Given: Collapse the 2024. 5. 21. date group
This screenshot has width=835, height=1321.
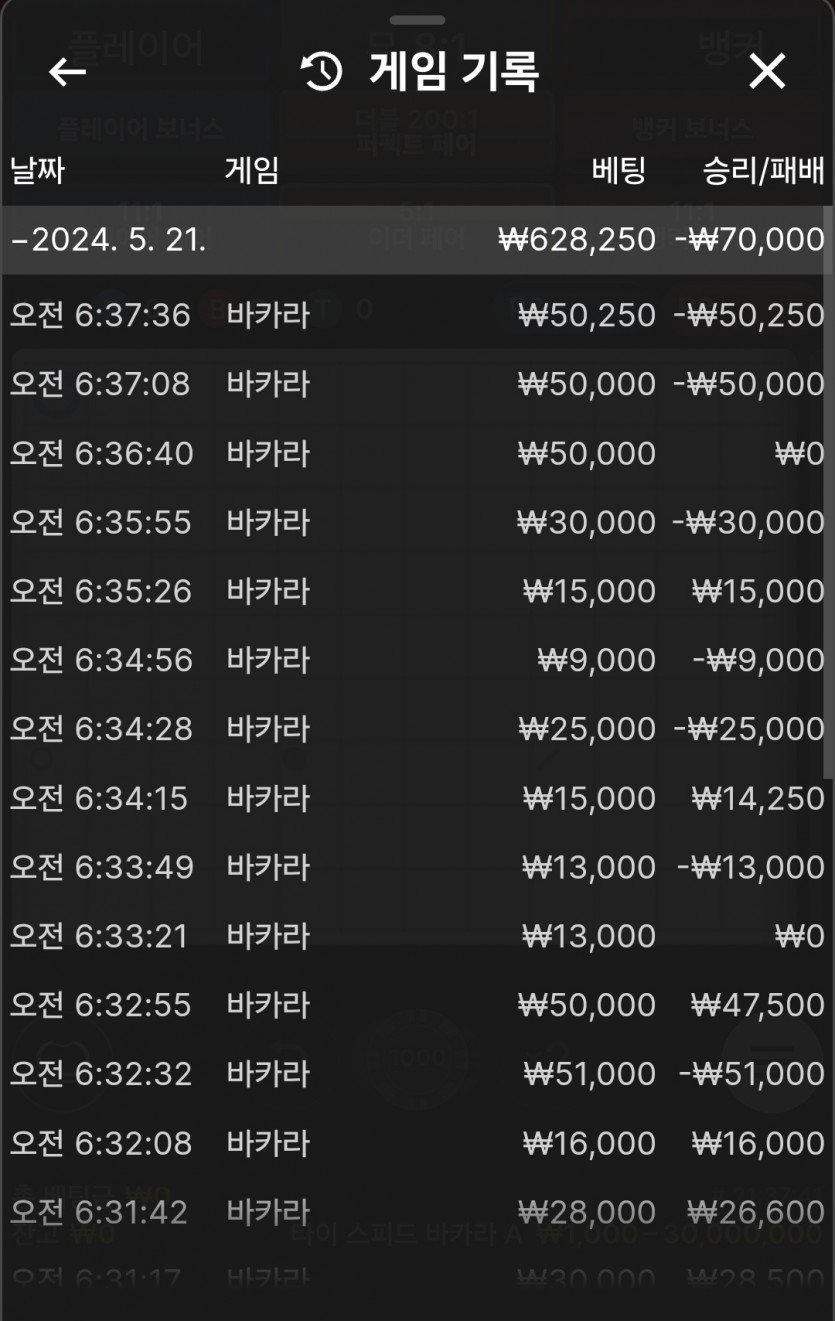Looking at the screenshot, I should click(x=110, y=240).
